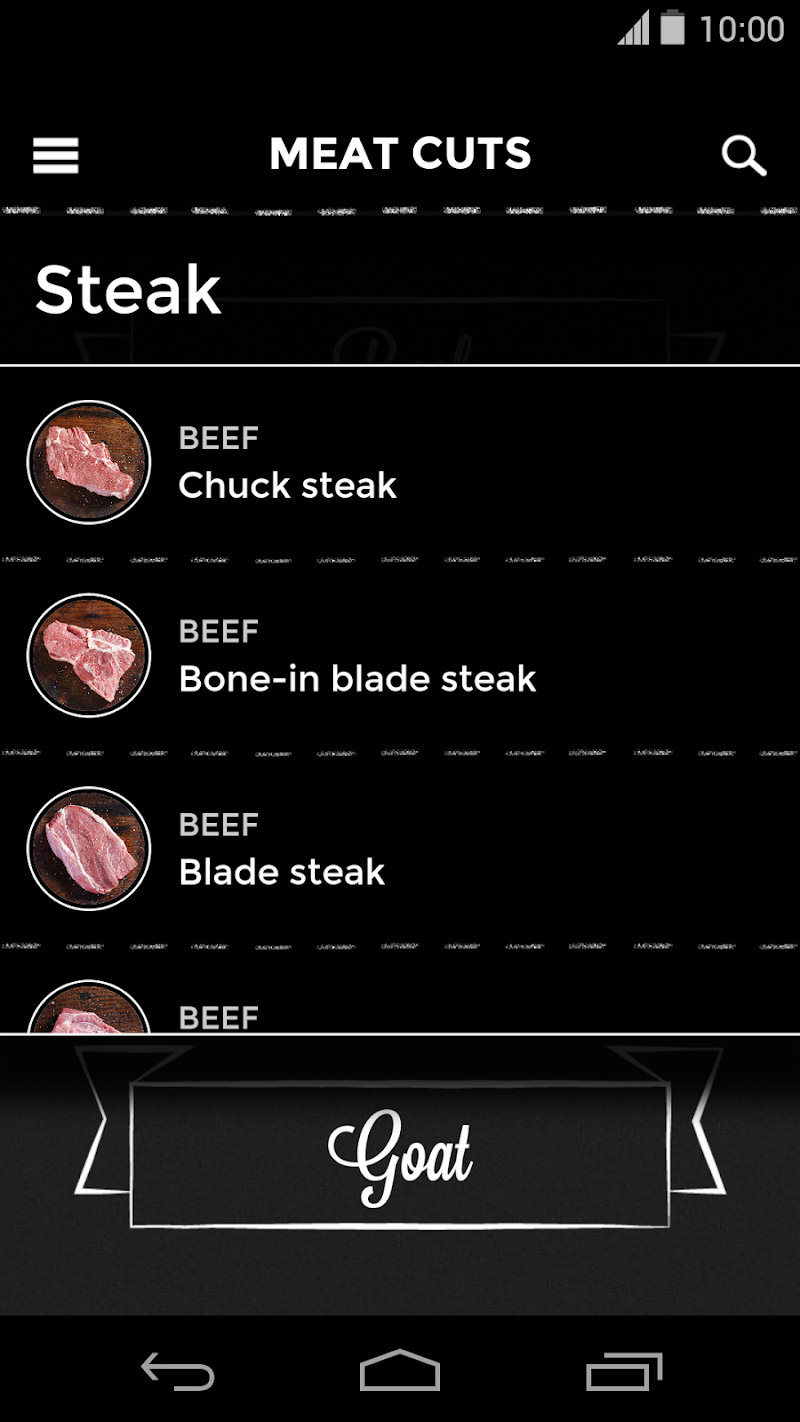Open the hamburger drawer menu
The image size is (800, 1422).
(56, 156)
